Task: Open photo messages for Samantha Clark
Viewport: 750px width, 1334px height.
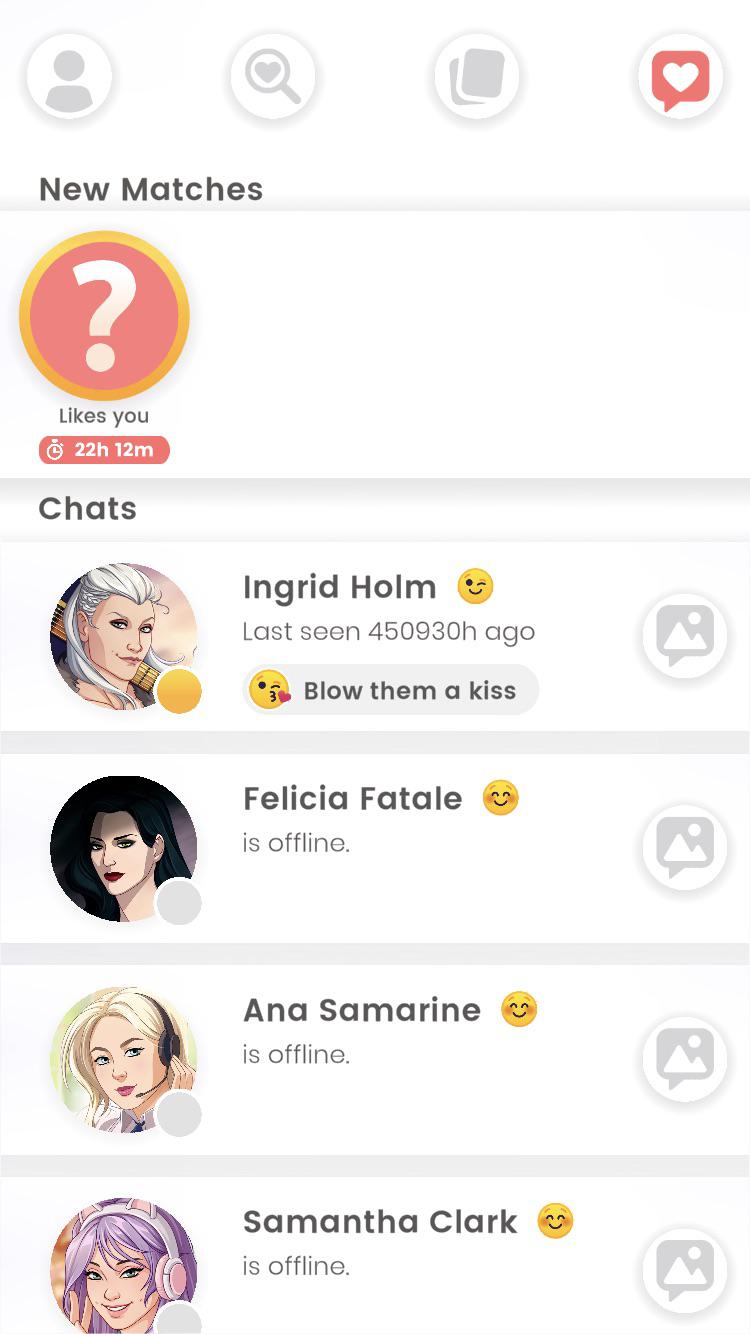Action: tap(684, 1270)
